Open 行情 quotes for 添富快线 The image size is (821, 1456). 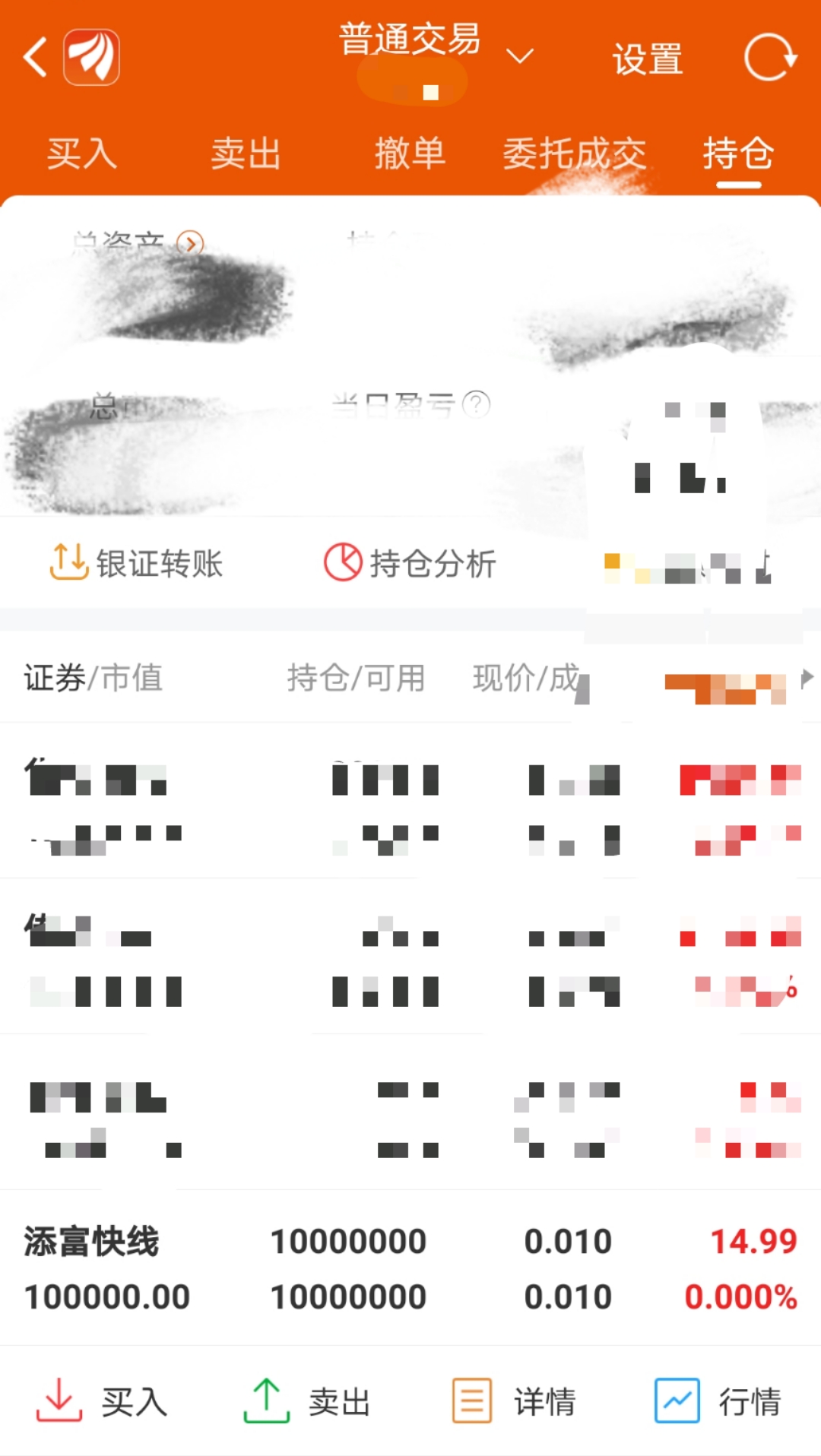718,1402
